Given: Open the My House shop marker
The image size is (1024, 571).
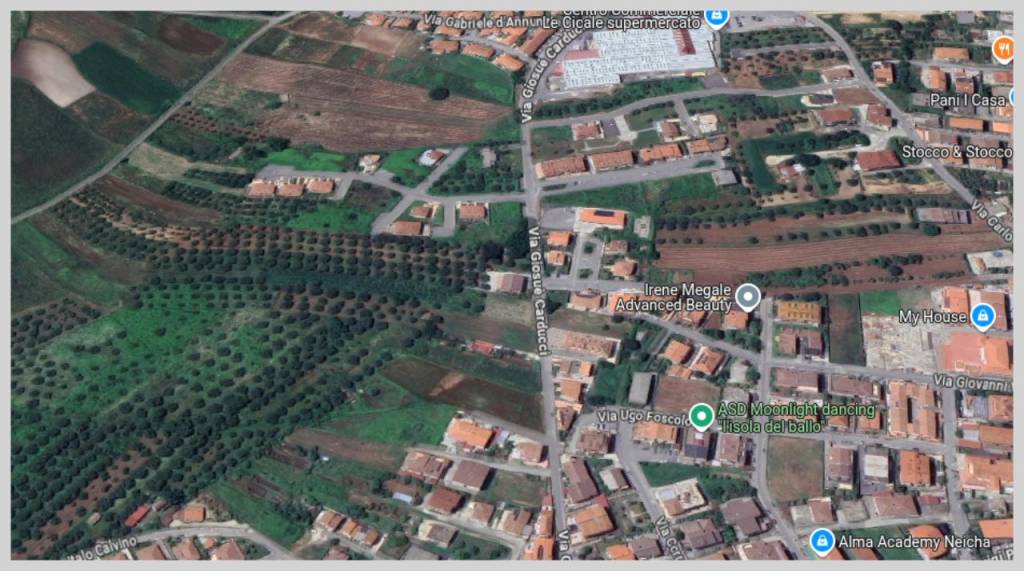Looking at the screenshot, I should point(983,317).
